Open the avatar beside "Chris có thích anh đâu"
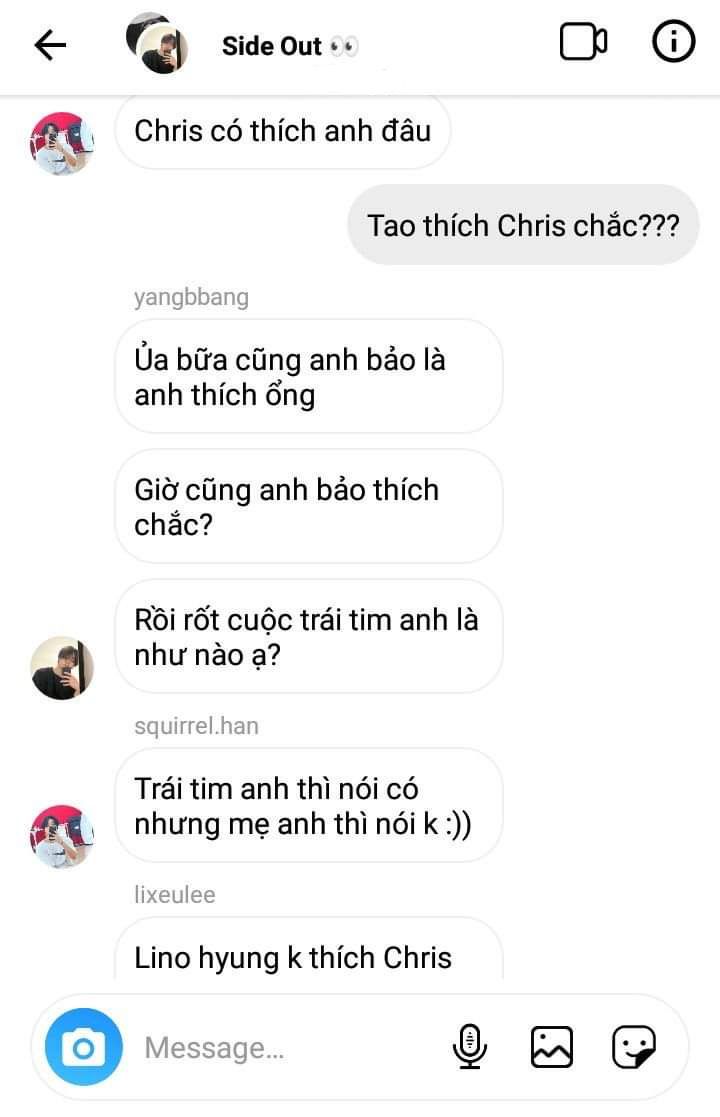The height and width of the screenshot is (1117, 720). coord(62,143)
